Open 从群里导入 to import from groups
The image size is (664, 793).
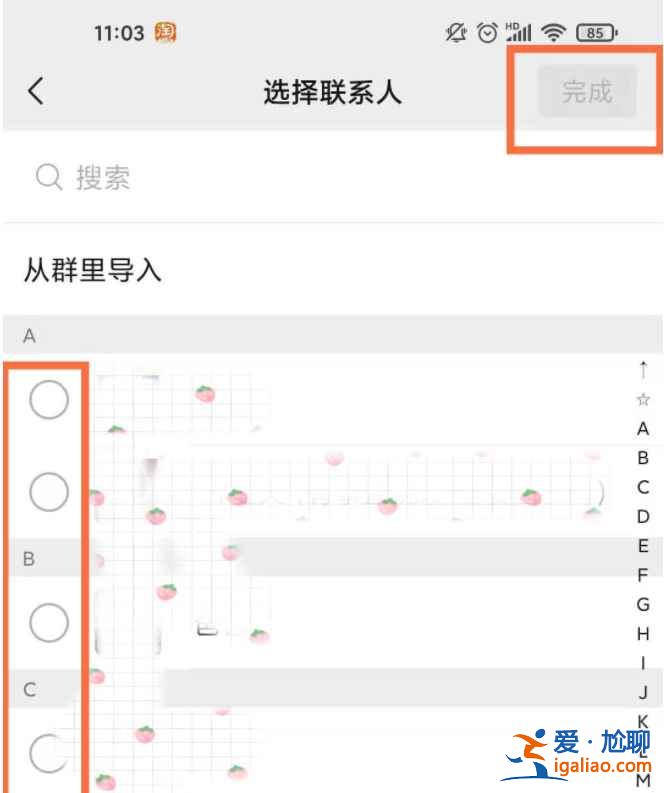click(93, 270)
